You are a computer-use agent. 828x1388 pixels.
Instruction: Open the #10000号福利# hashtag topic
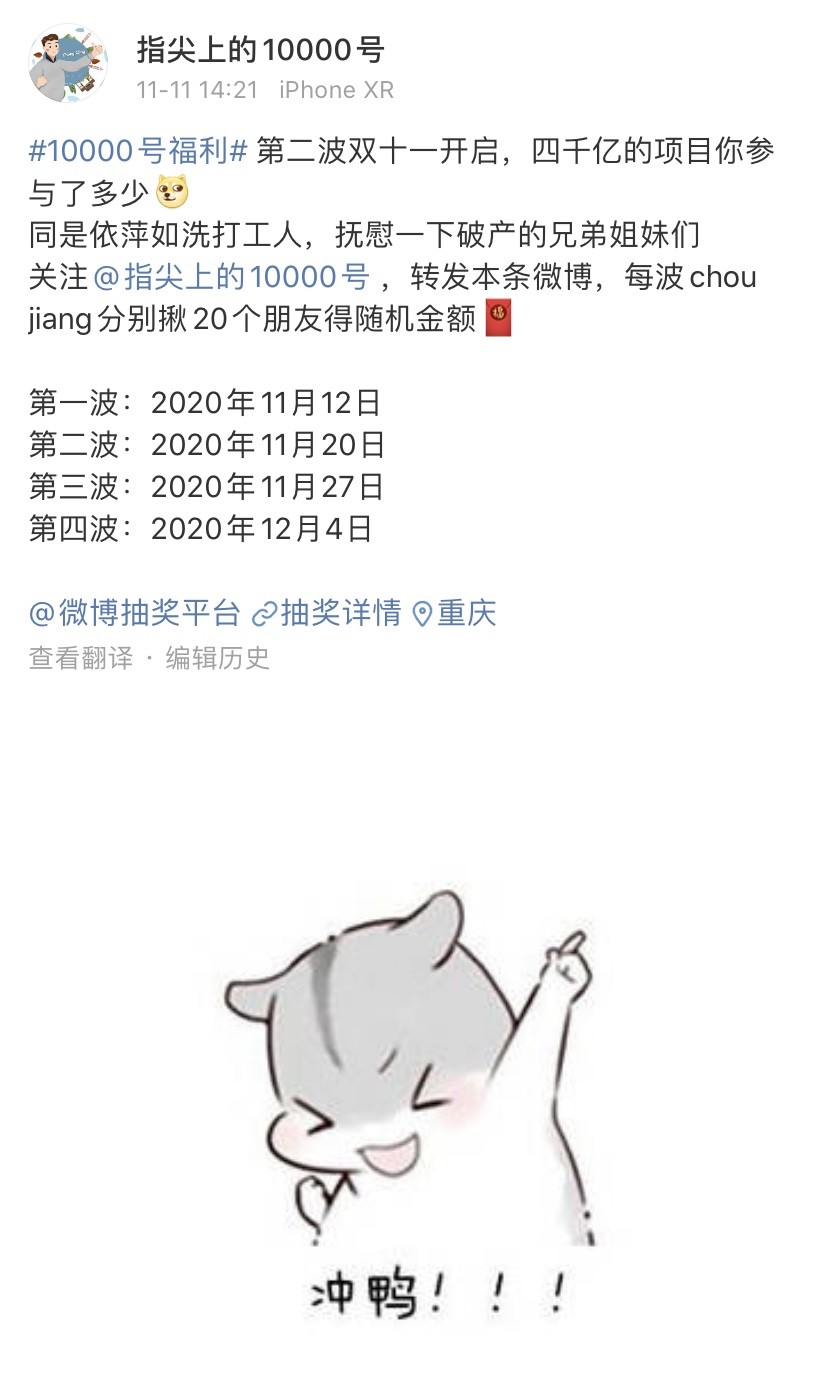pos(138,152)
